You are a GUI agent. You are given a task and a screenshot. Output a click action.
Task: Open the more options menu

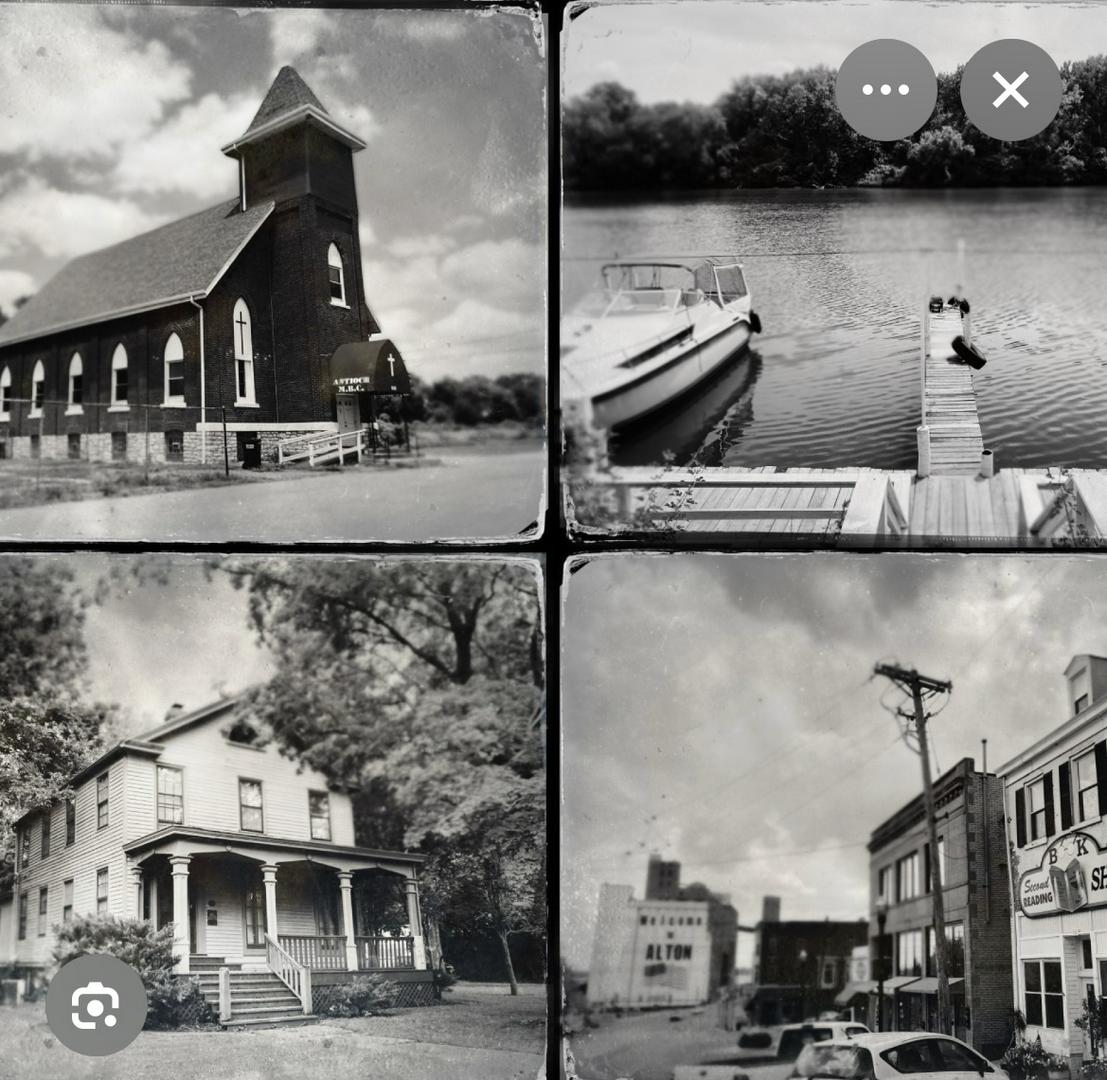click(x=886, y=90)
